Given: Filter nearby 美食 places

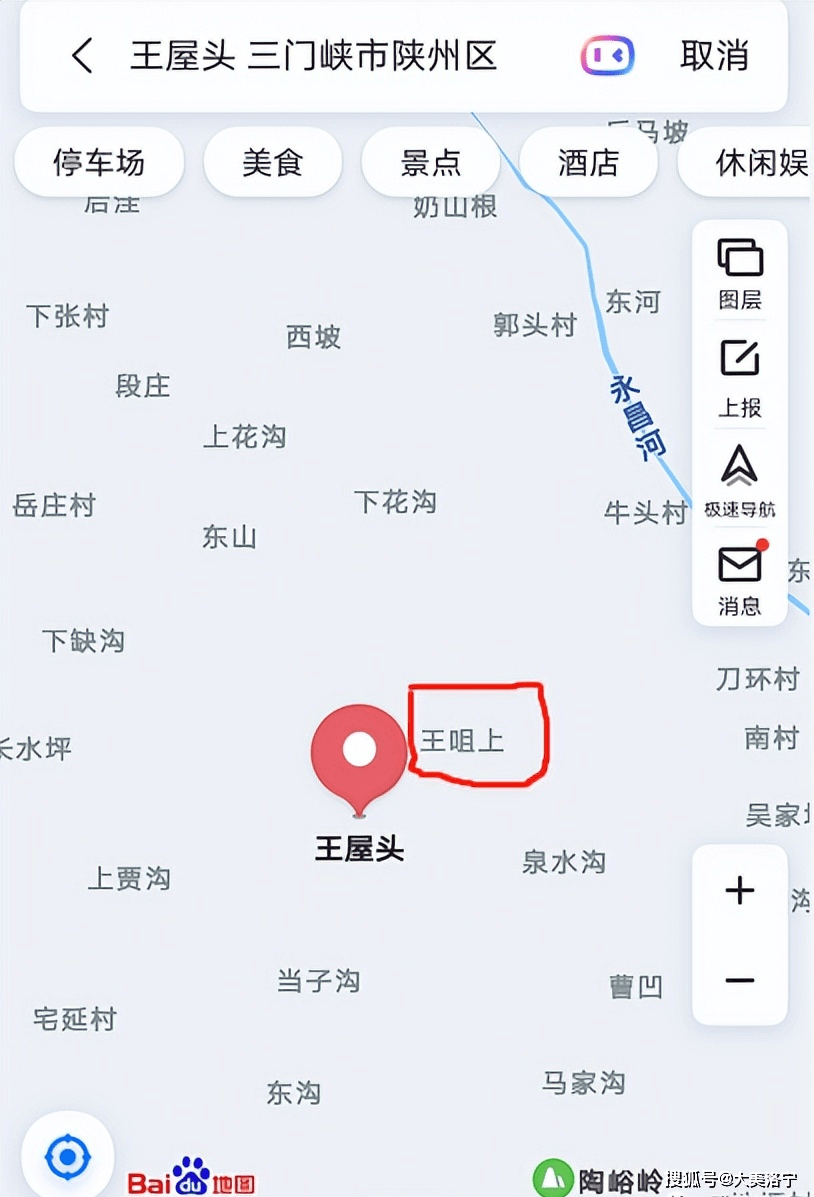Looking at the screenshot, I should coord(272,162).
